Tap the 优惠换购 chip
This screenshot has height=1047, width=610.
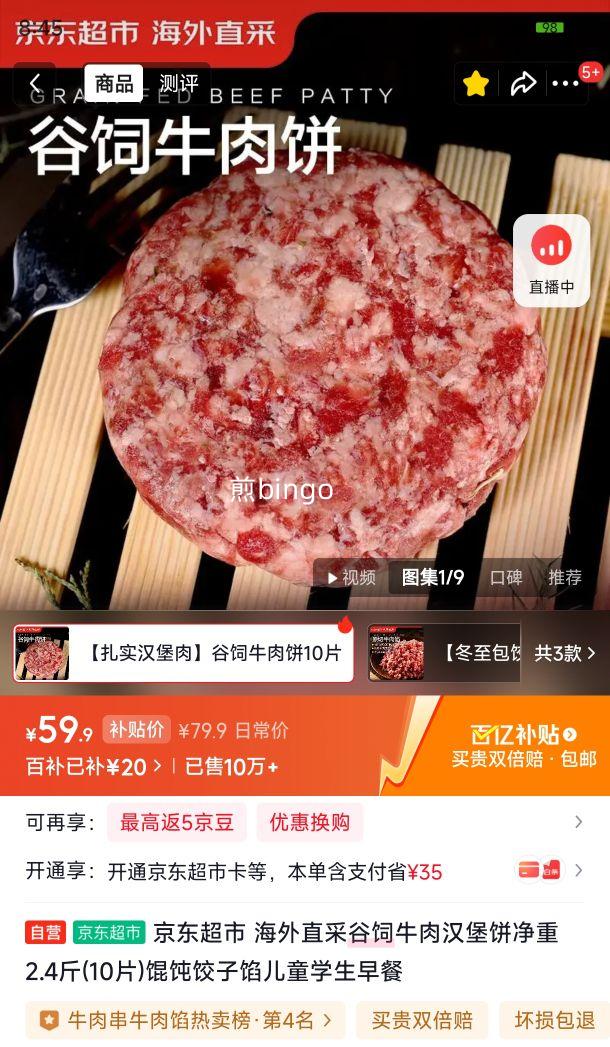click(x=310, y=822)
